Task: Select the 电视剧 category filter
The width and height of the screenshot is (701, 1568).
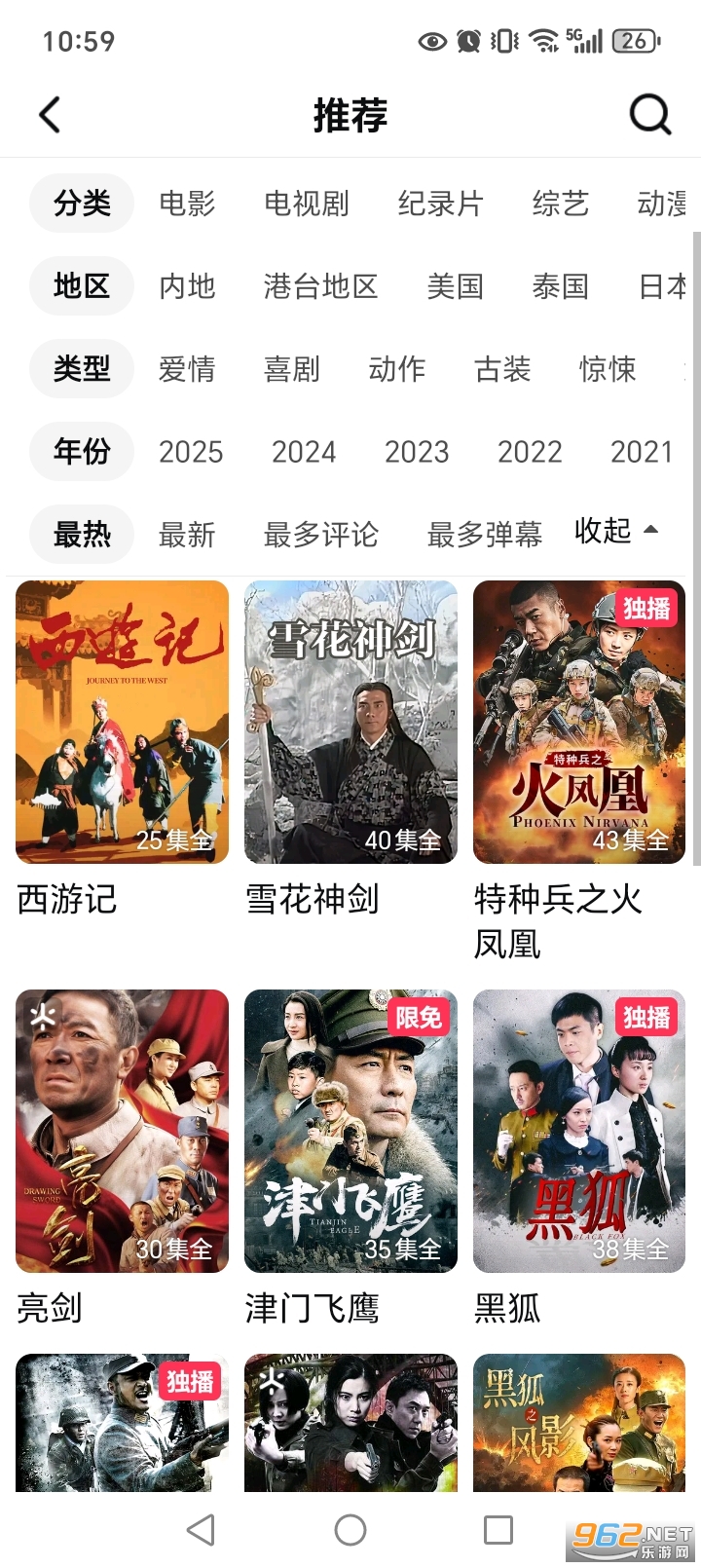Action: pos(307,204)
